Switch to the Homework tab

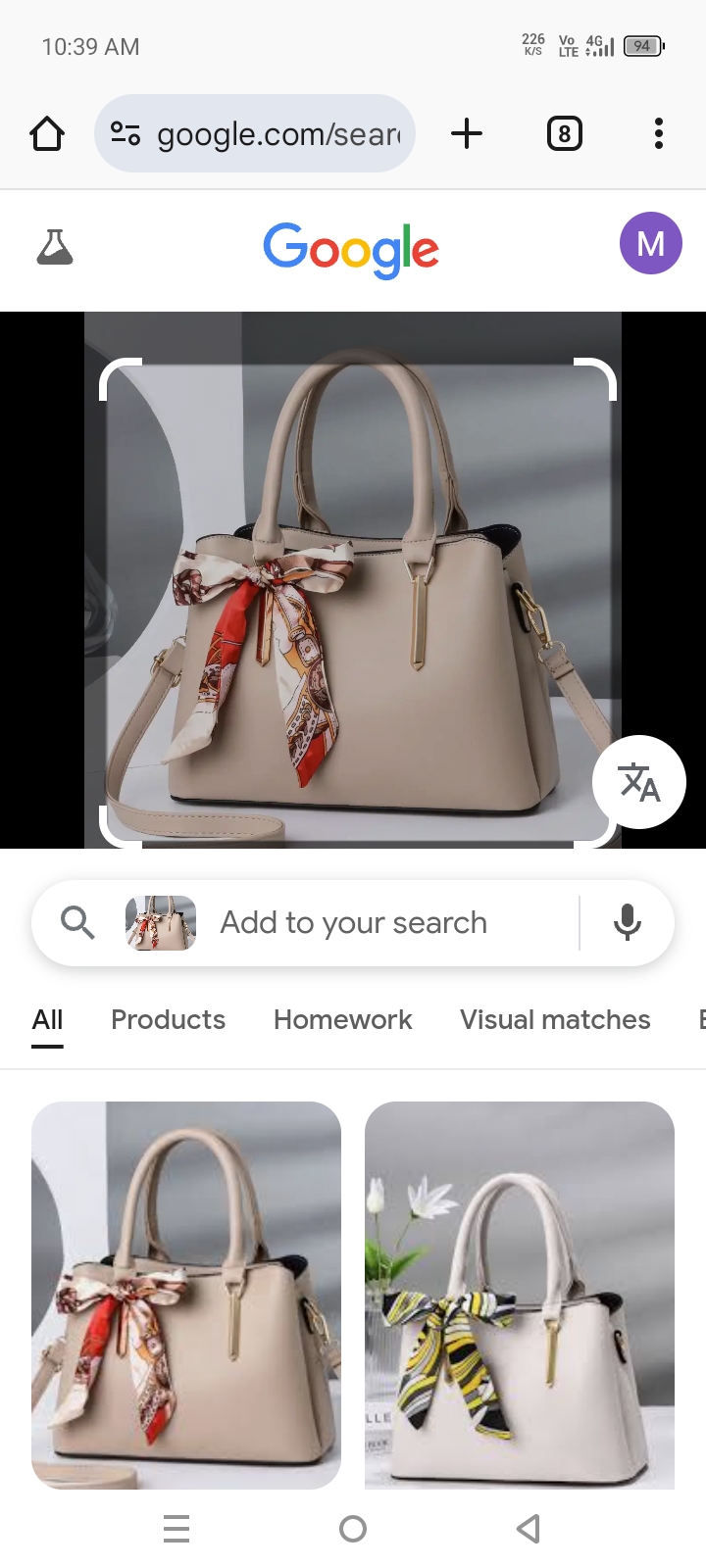[342, 1020]
